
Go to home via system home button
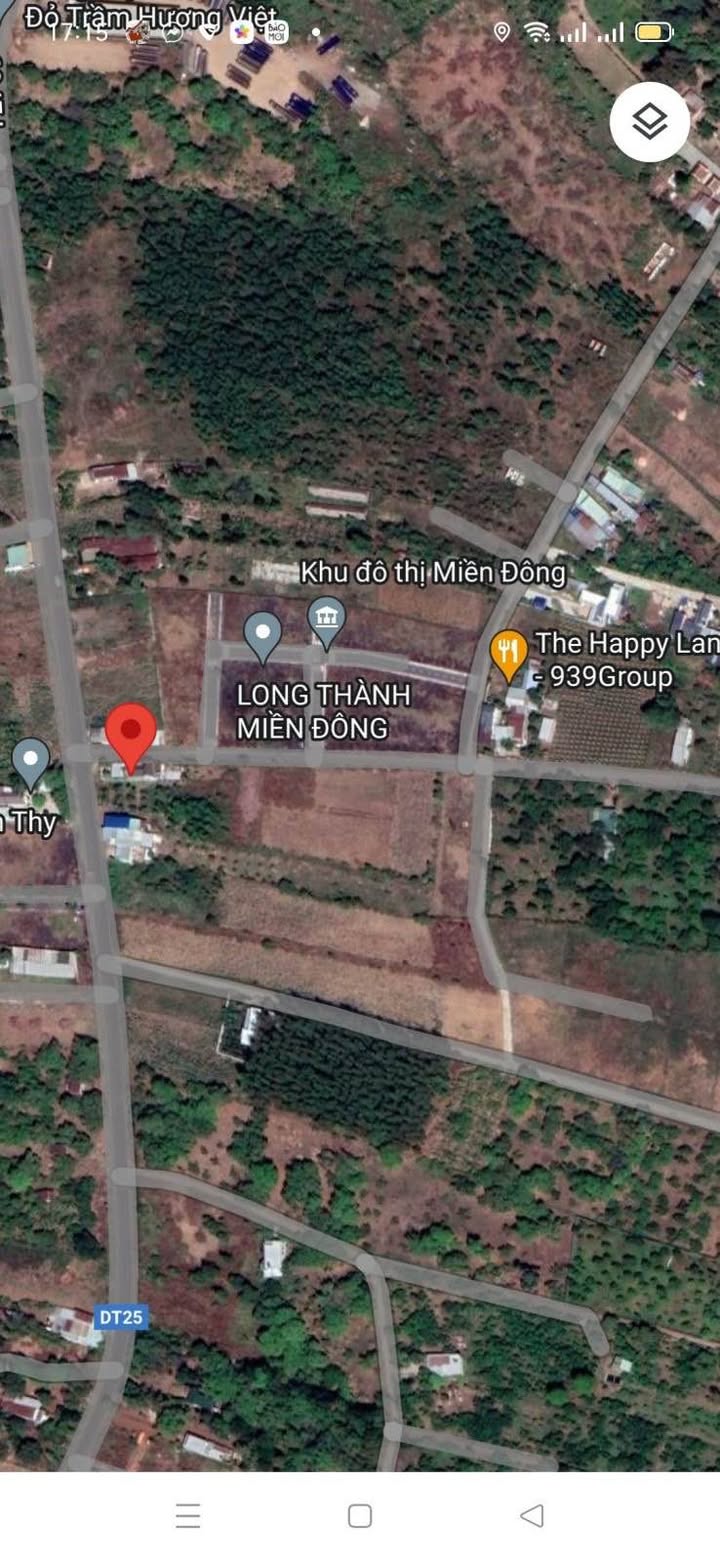click(360, 1515)
